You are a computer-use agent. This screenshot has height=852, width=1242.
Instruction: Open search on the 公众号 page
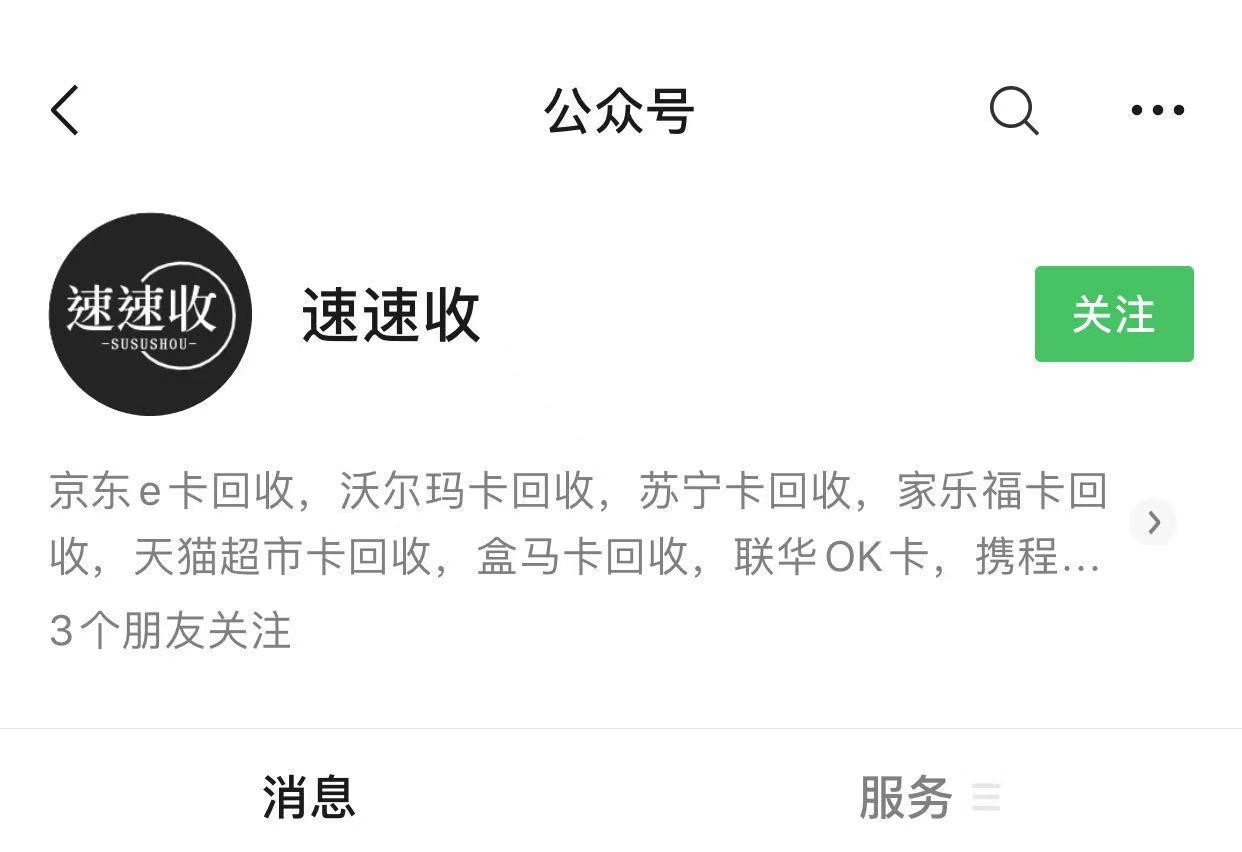point(1013,110)
